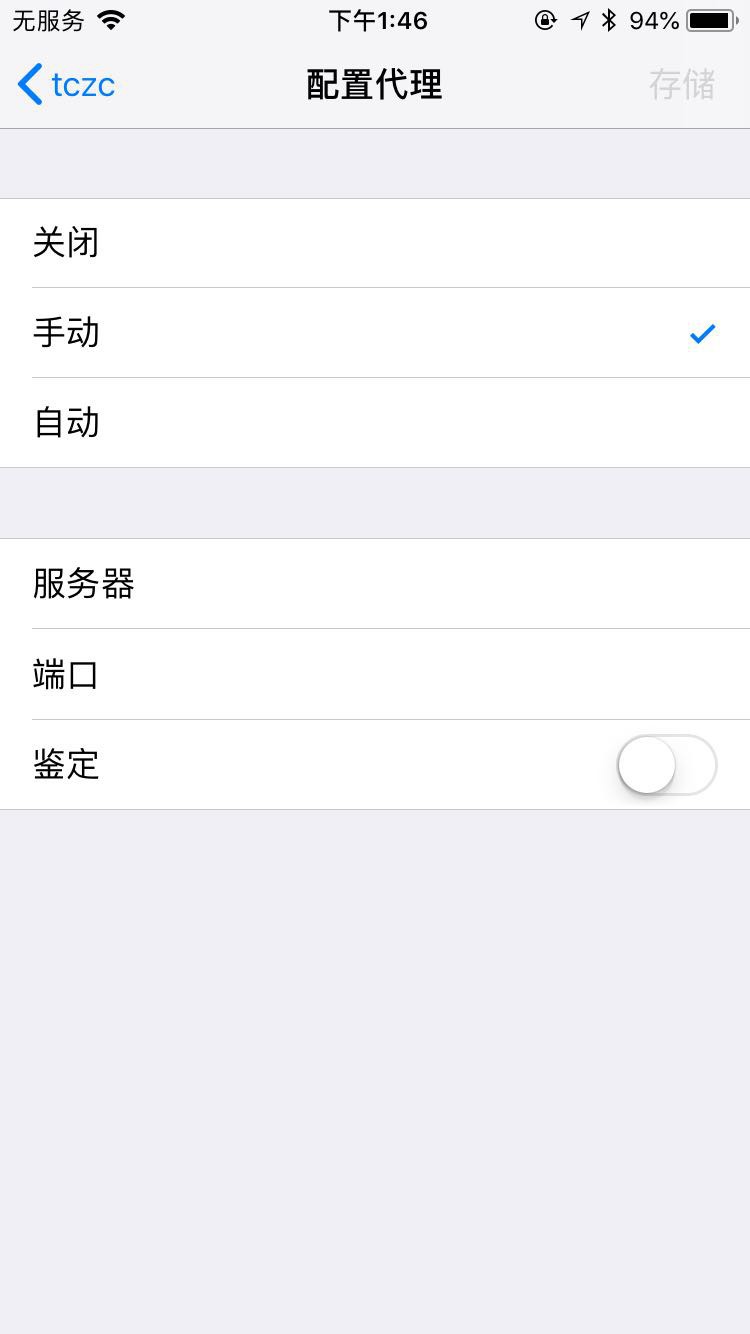750x1334 pixels.
Task: Tap the 端口 port field
Action: tap(375, 674)
